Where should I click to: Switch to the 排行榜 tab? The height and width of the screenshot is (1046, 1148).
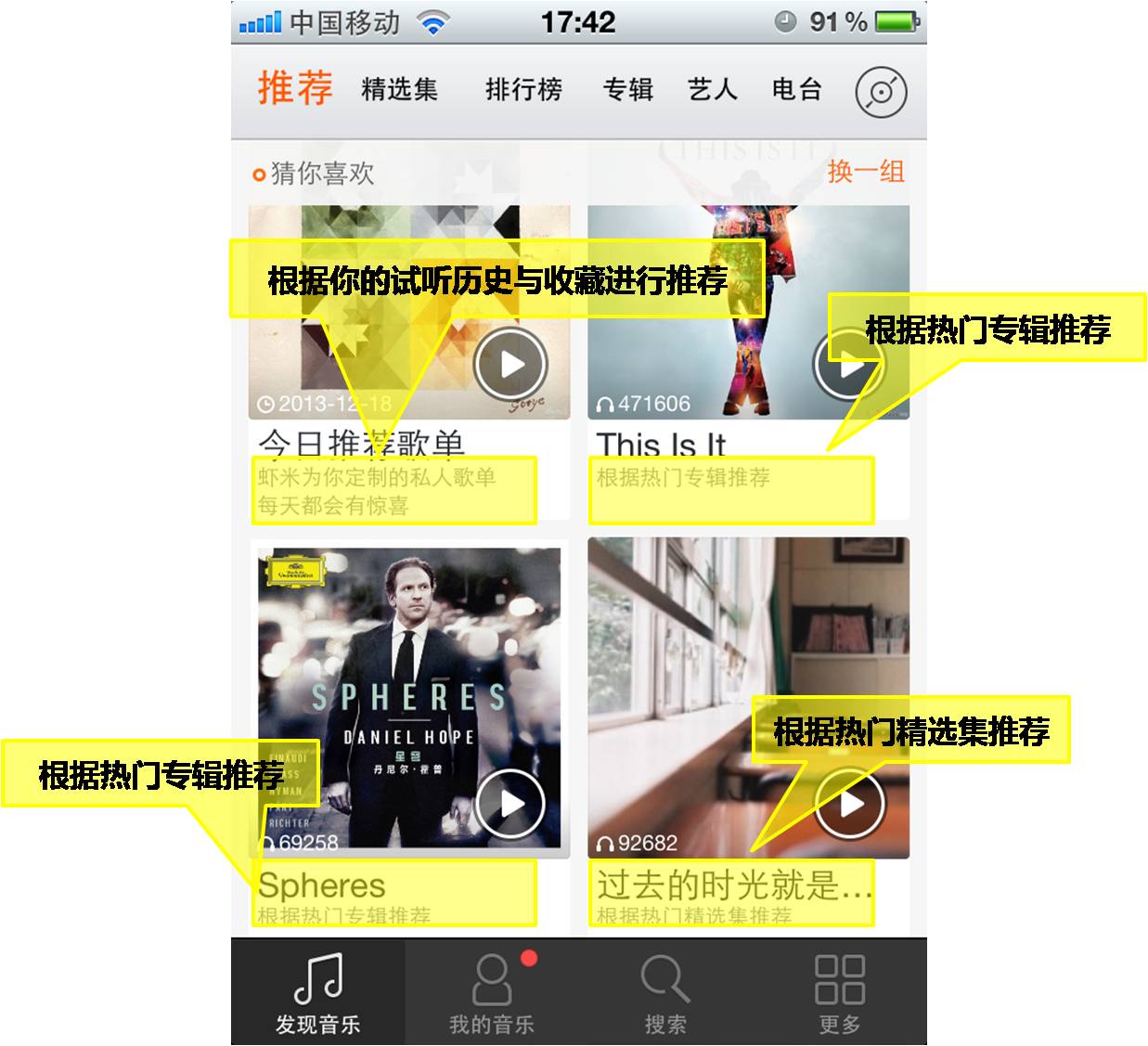coord(523,90)
